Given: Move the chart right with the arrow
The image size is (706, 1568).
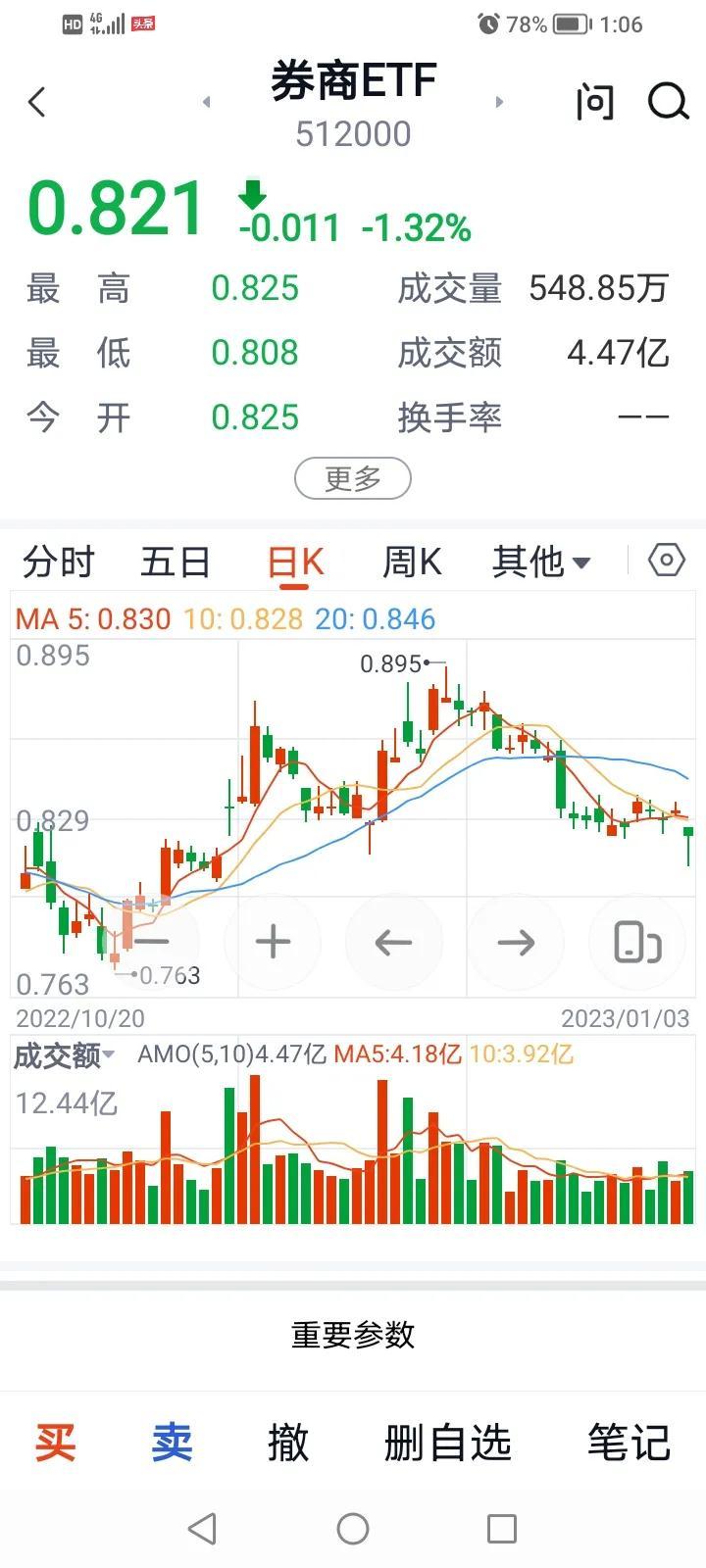Looking at the screenshot, I should coord(515,943).
